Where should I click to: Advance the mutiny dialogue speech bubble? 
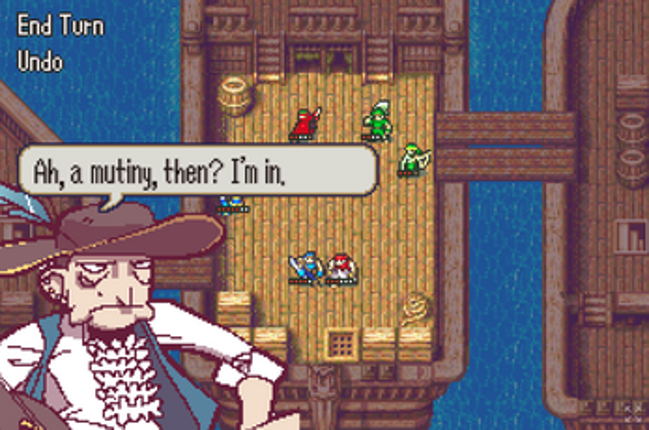pos(197,171)
